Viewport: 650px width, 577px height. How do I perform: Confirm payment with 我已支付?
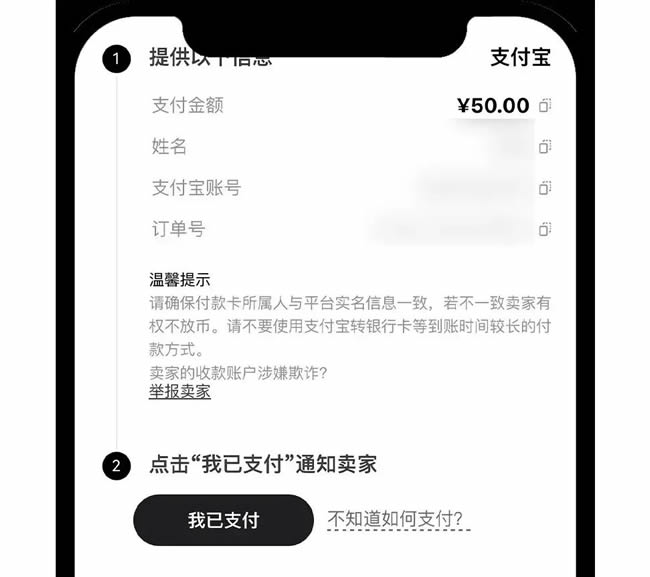[x=223, y=520]
